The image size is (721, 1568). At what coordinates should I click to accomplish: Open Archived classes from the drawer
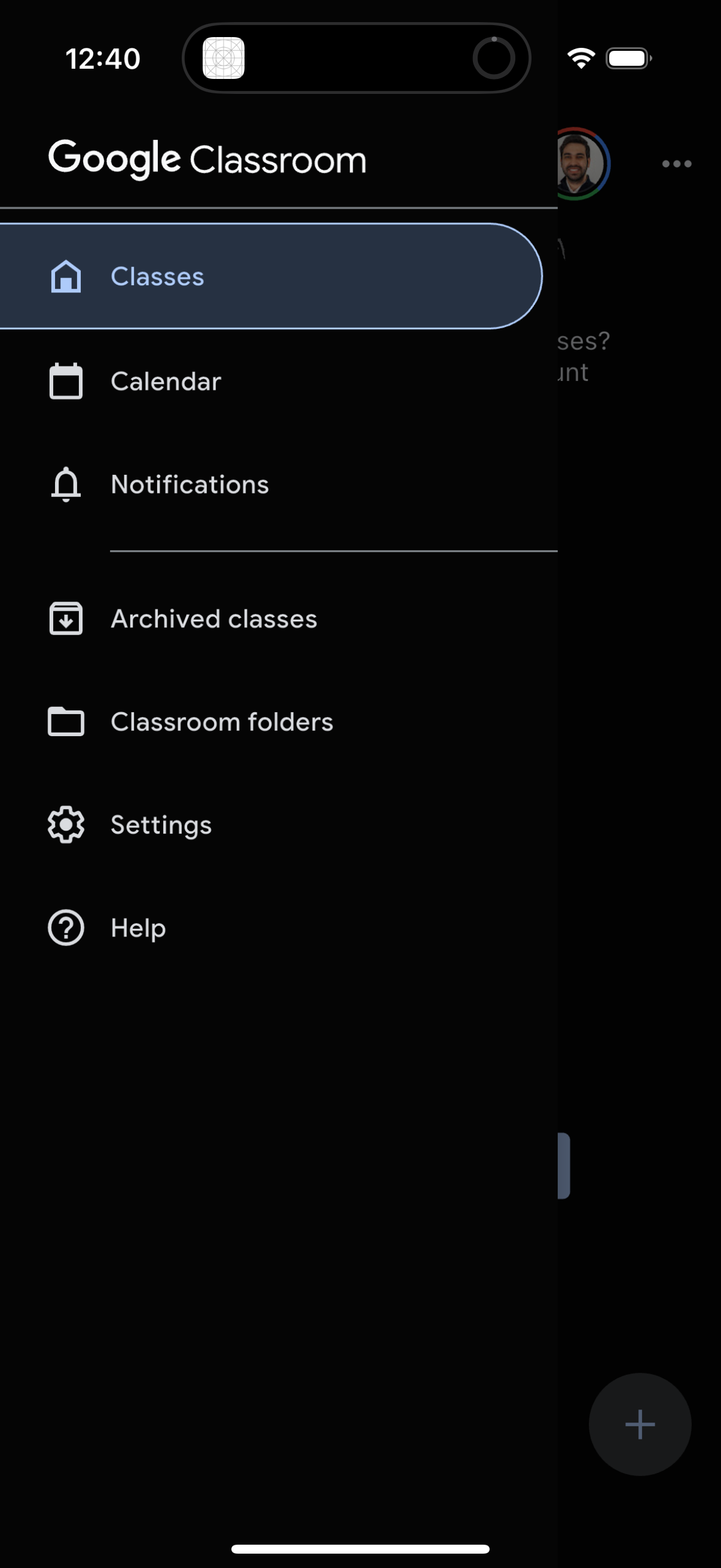coord(213,618)
